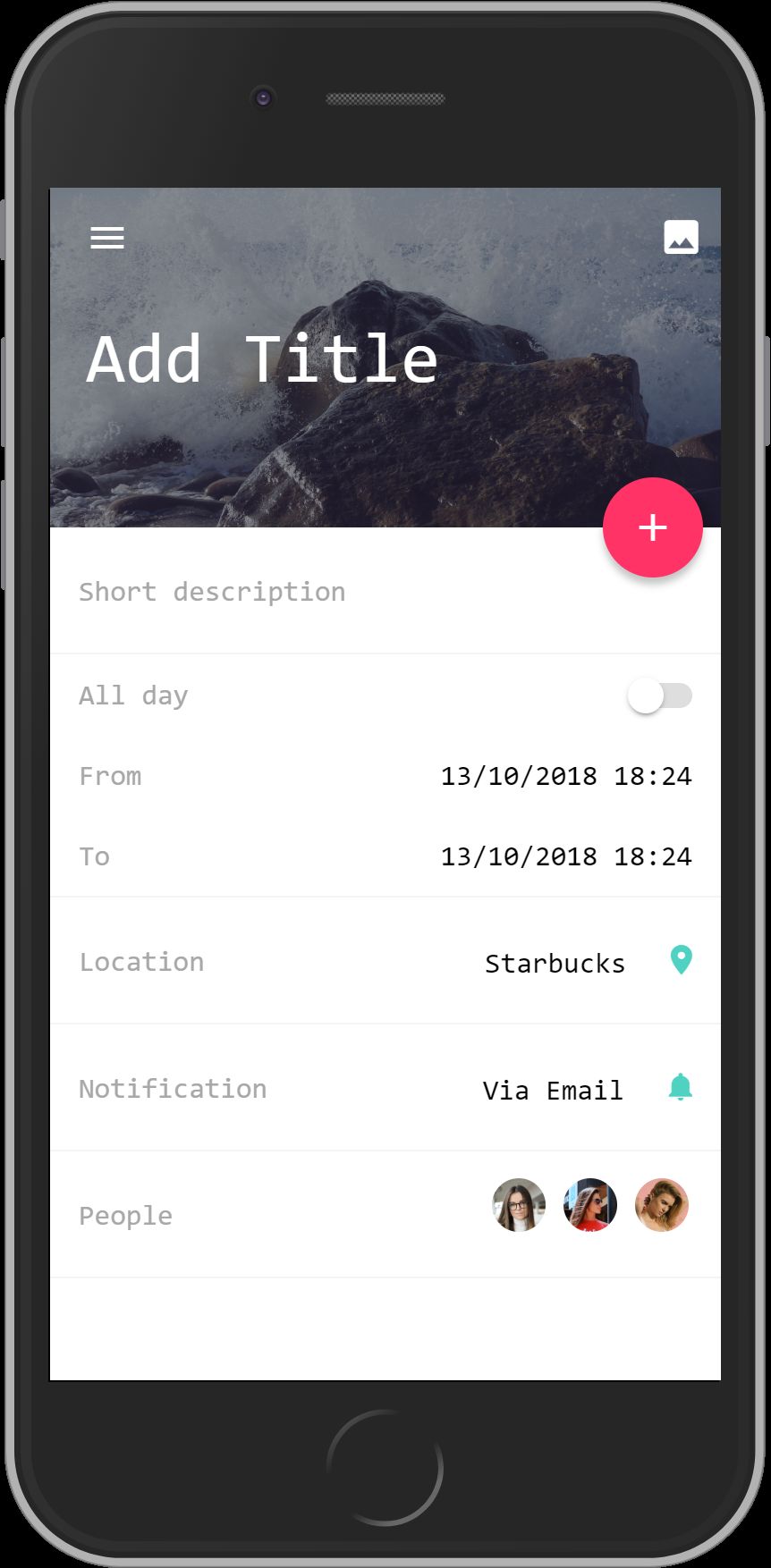Tap the notification bell icon
Image resolution: width=771 pixels, height=1568 pixels.
click(681, 1087)
